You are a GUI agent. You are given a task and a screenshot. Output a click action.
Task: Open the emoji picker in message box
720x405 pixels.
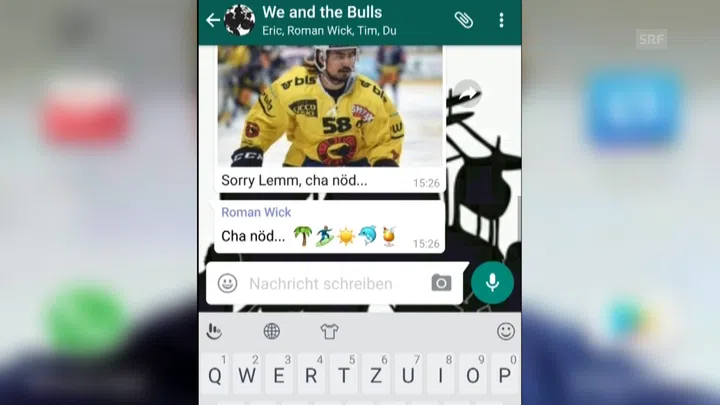(x=228, y=284)
